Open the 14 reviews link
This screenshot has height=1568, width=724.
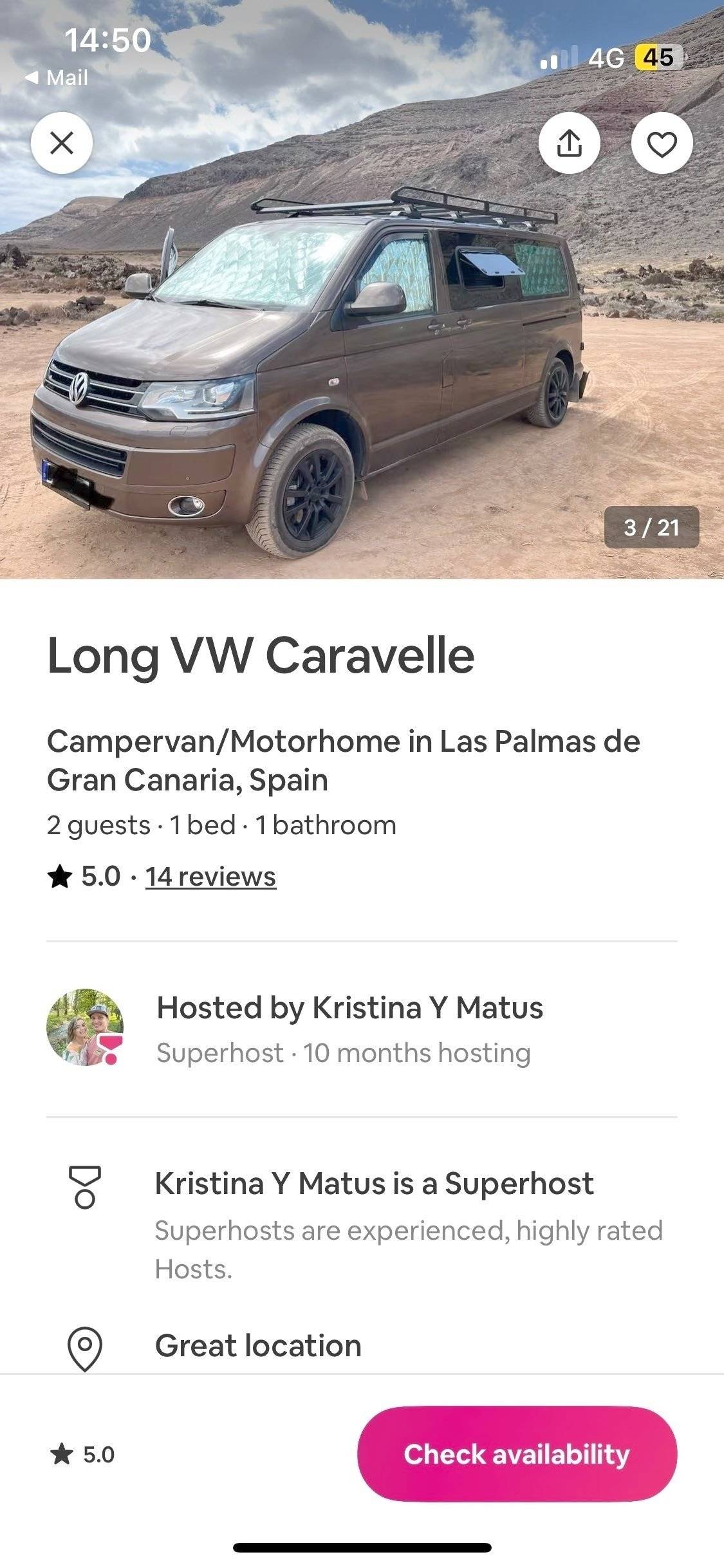pos(210,877)
